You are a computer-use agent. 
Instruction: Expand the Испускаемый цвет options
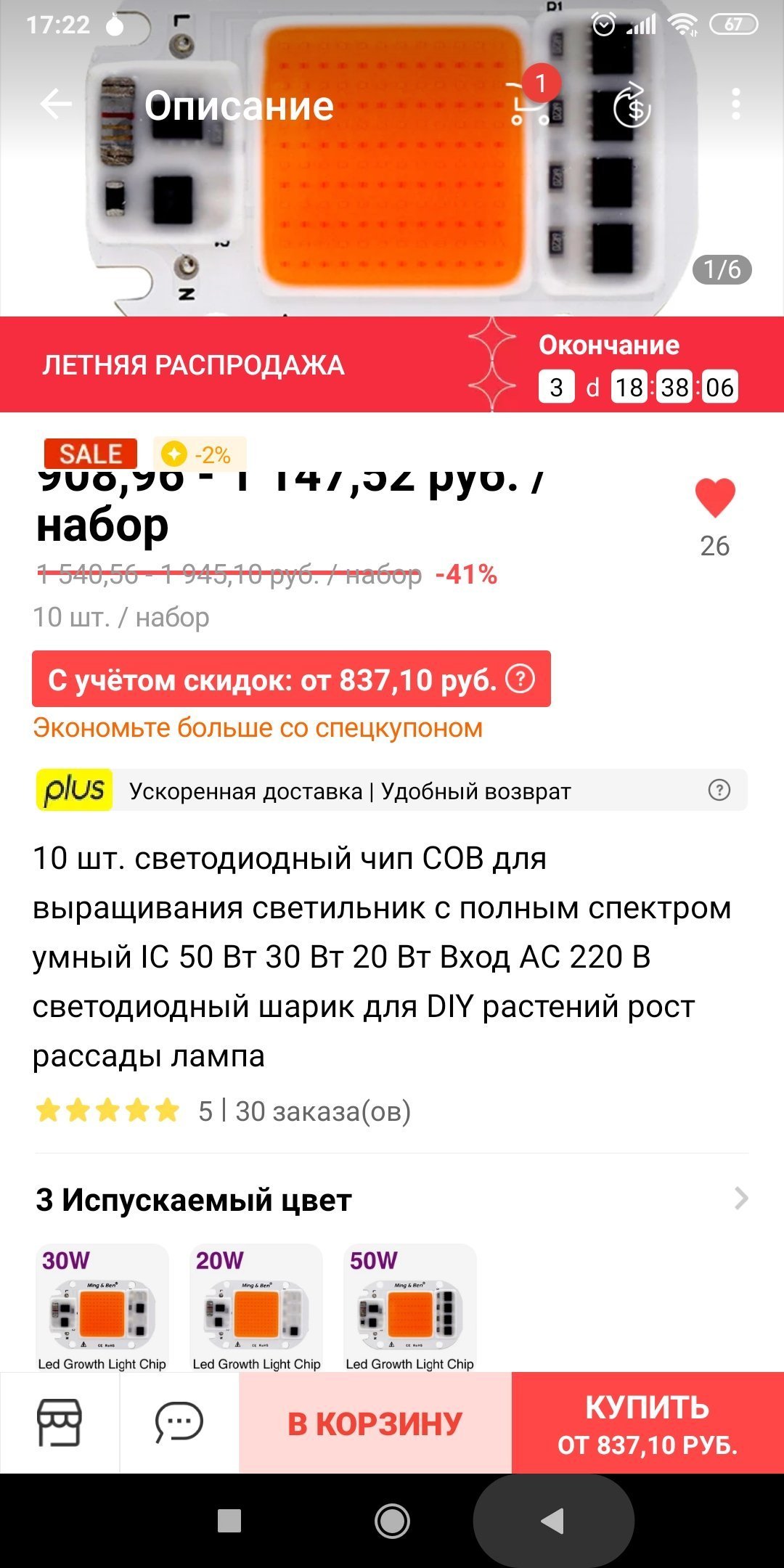pos(740,1199)
